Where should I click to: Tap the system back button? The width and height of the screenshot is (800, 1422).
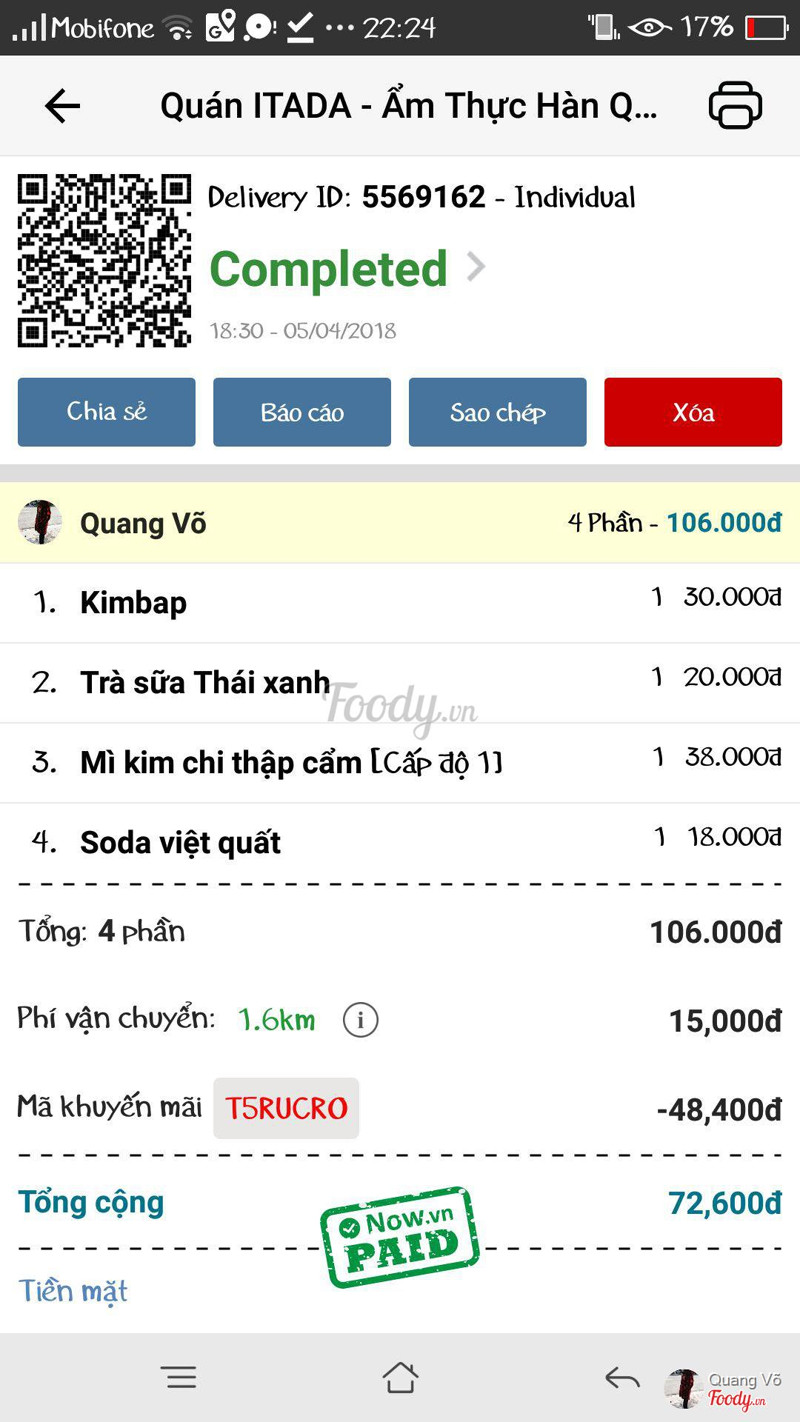[622, 1378]
